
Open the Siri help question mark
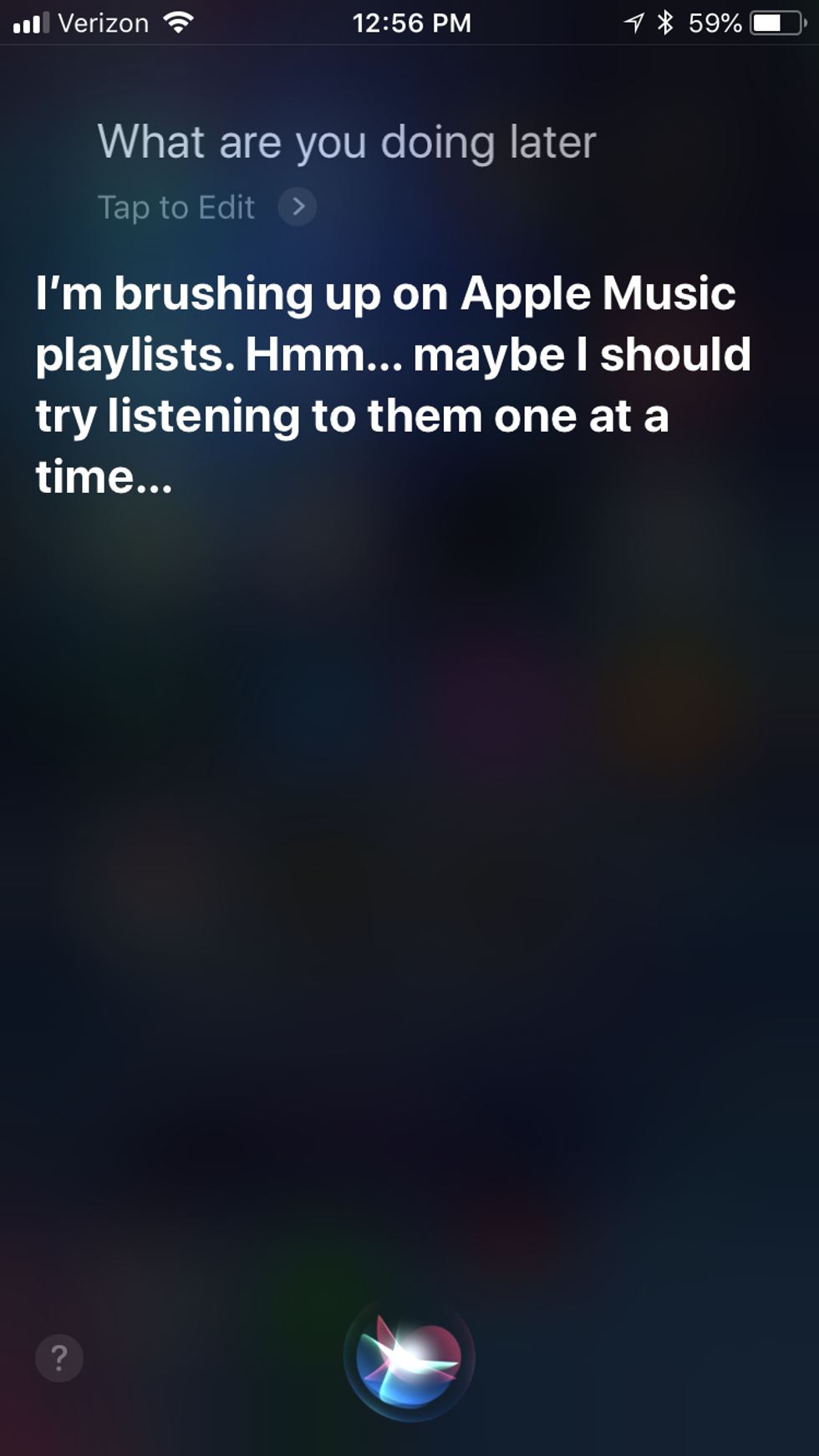pos(59,1357)
